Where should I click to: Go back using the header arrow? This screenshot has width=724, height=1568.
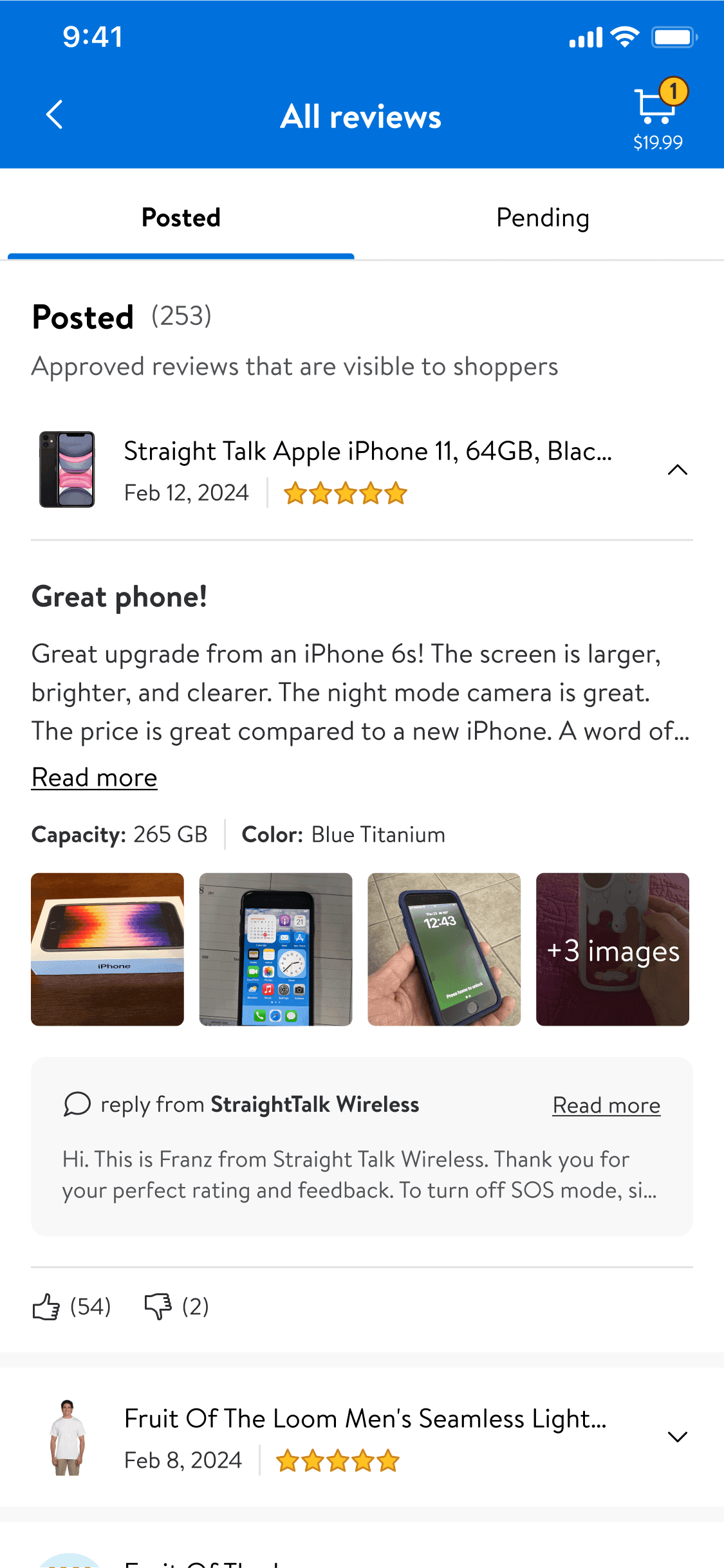click(55, 115)
